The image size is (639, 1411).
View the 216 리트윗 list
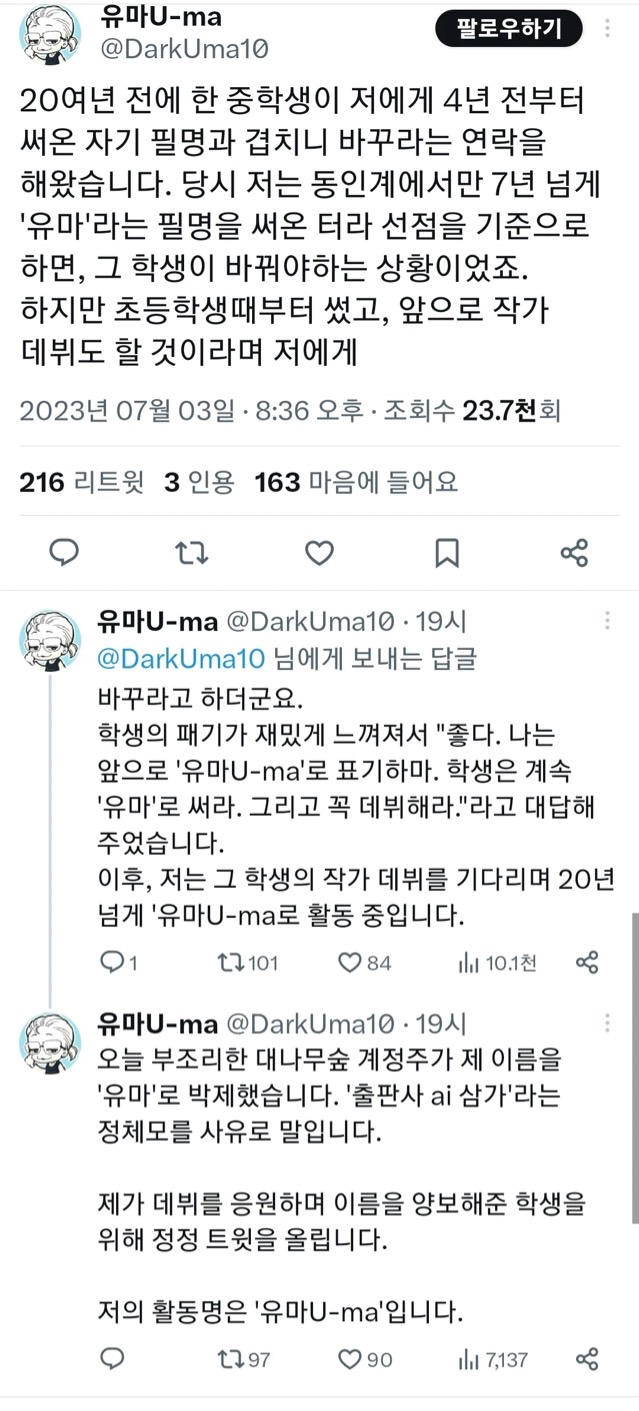tap(81, 483)
